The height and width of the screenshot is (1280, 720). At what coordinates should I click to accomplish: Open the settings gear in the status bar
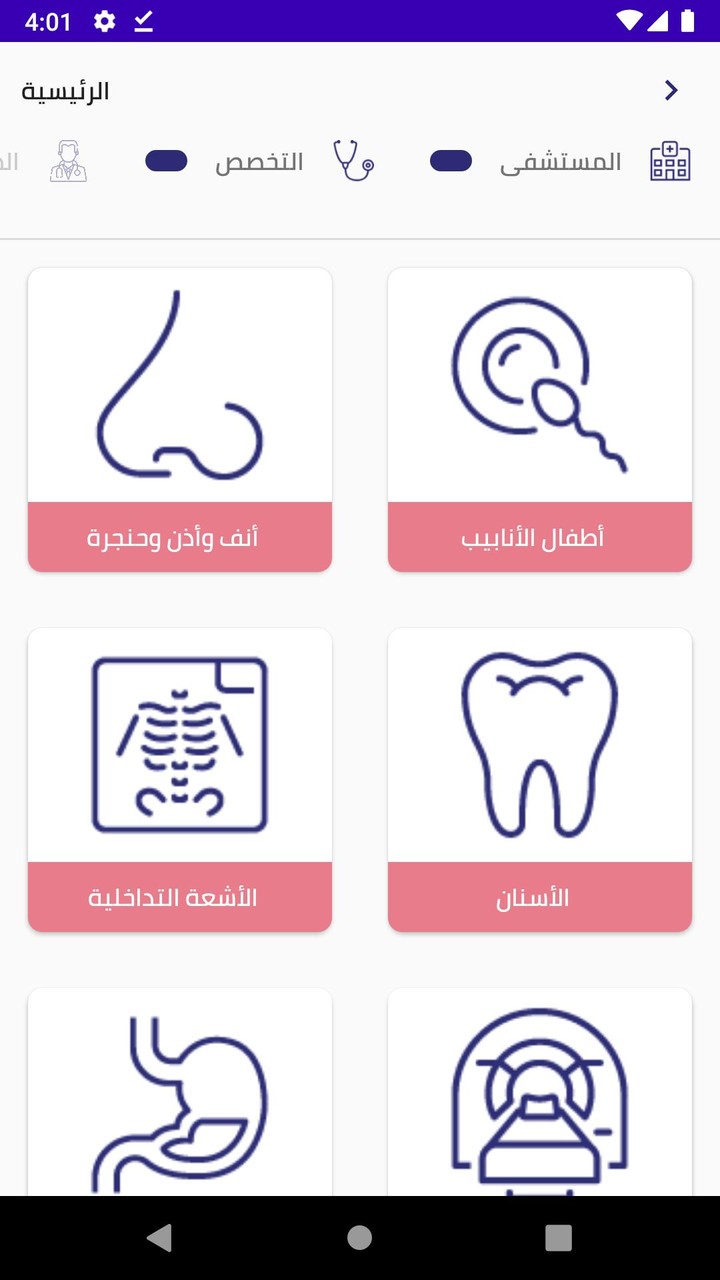(104, 20)
